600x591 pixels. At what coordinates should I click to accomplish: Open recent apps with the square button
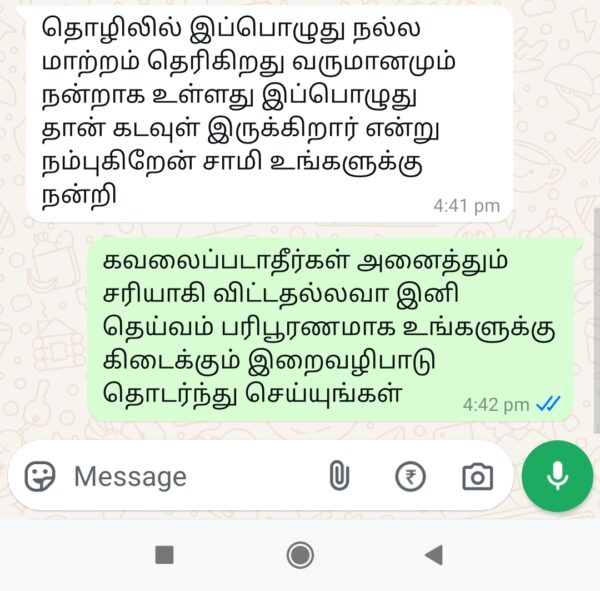[165, 554]
